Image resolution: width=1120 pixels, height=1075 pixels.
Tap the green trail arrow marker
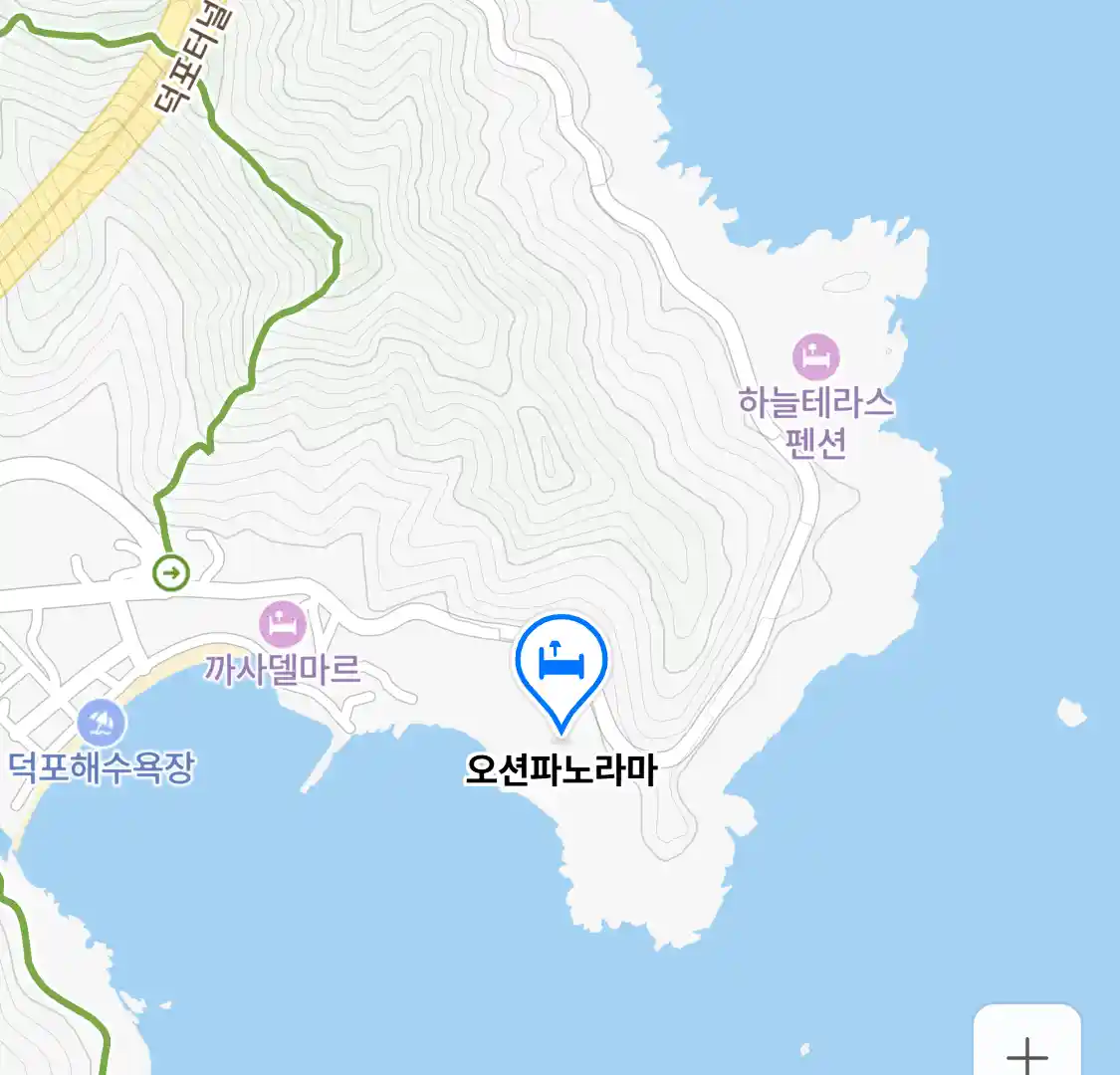[171, 572]
